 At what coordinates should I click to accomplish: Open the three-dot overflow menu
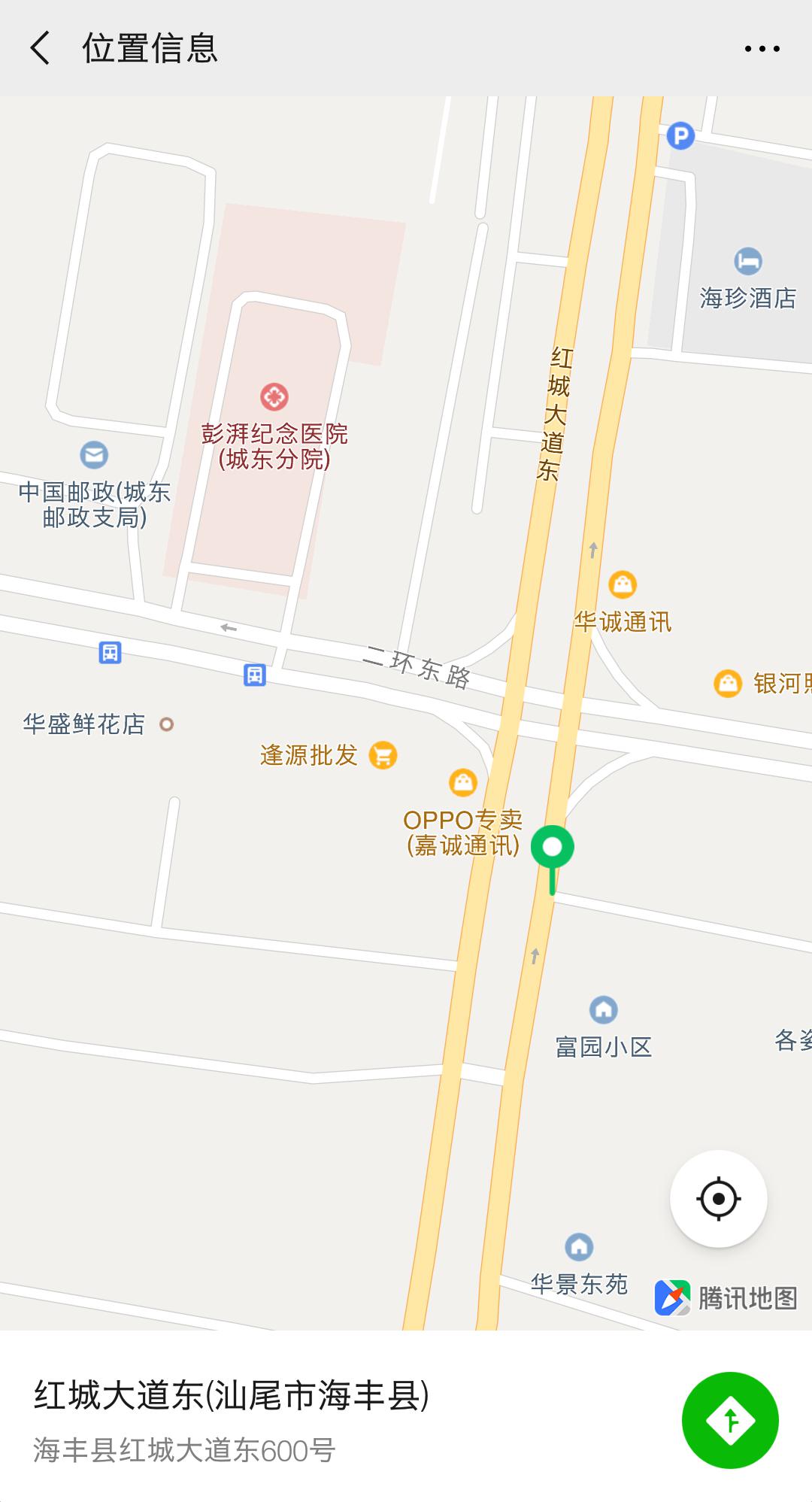point(762,49)
